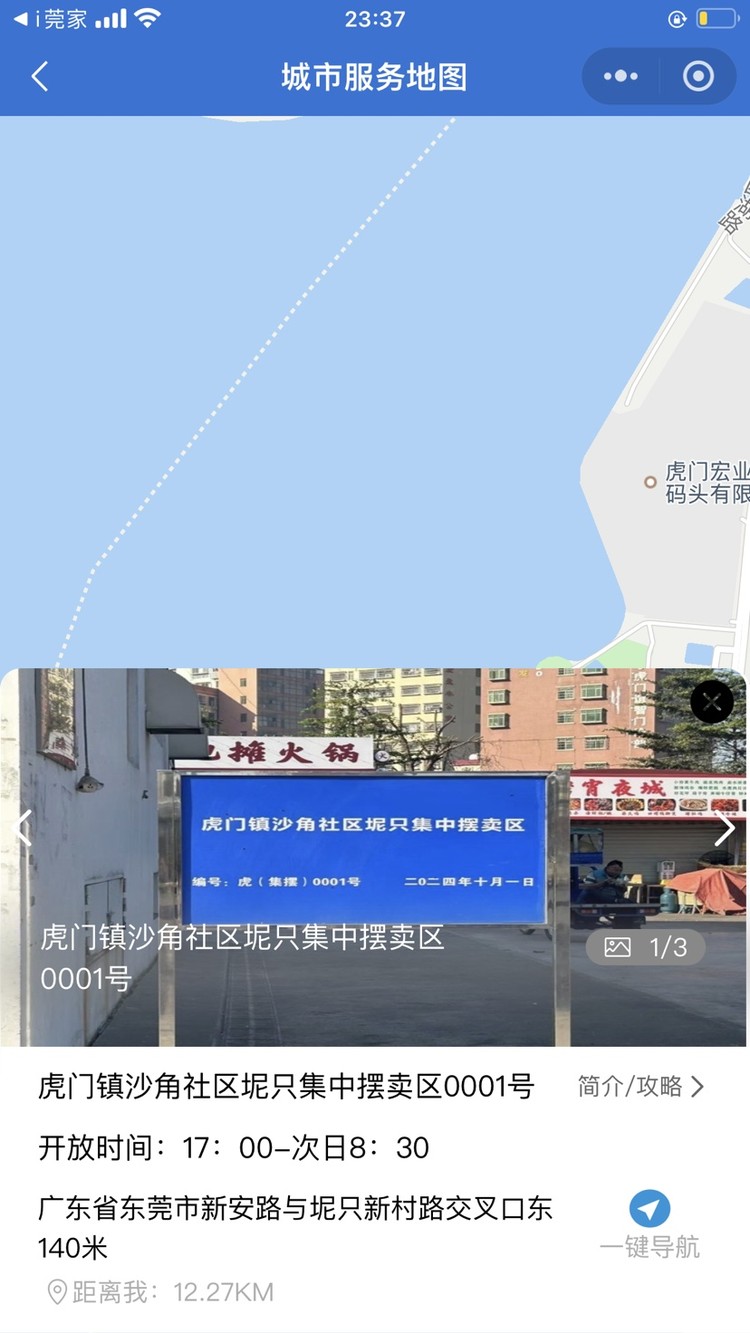Viewport: 750px width, 1333px height.
Task: Open the mini program more-options menu
Action: click(620, 77)
